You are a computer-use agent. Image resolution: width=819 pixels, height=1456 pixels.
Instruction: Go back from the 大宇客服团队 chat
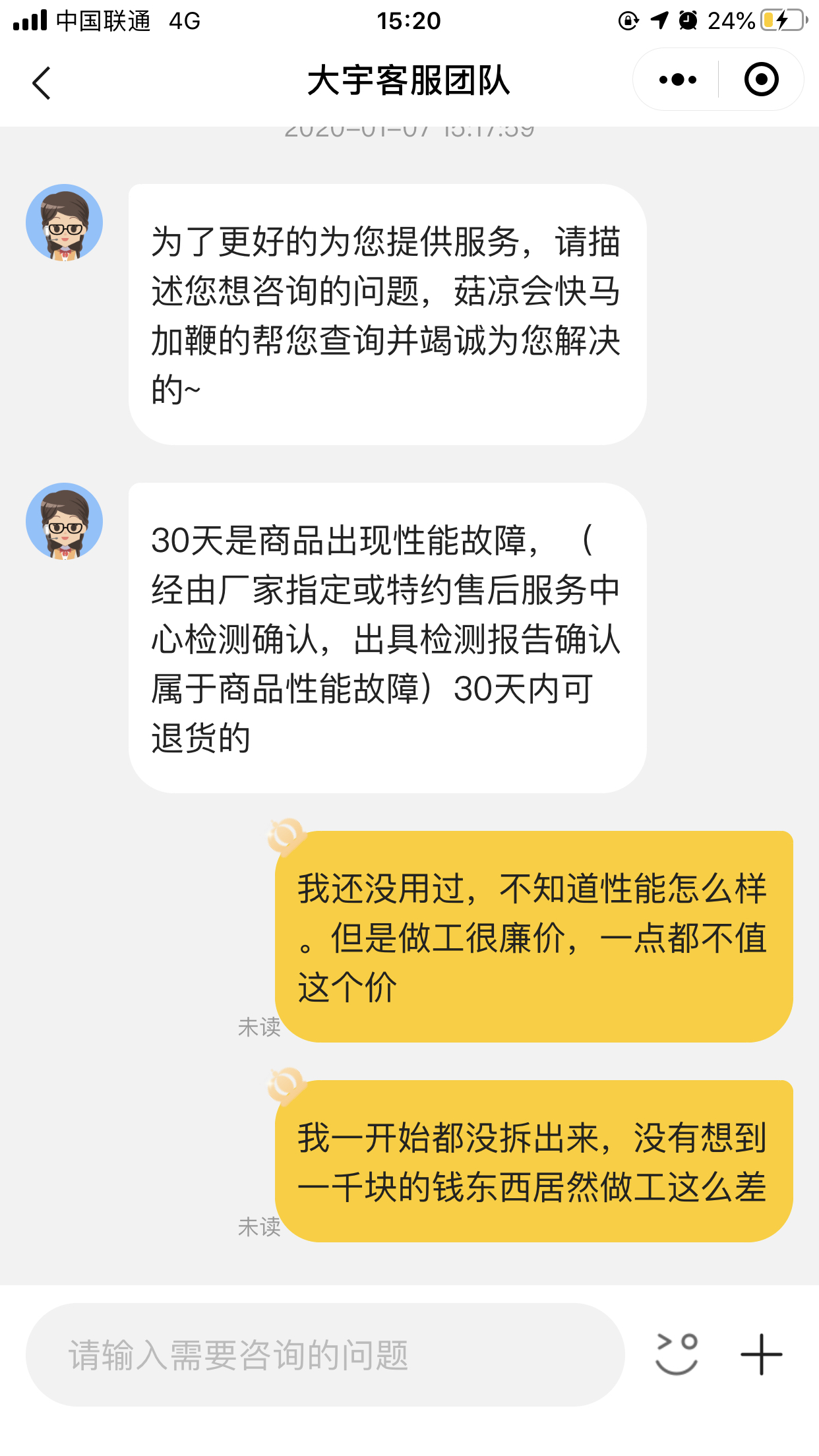pos(41,83)
